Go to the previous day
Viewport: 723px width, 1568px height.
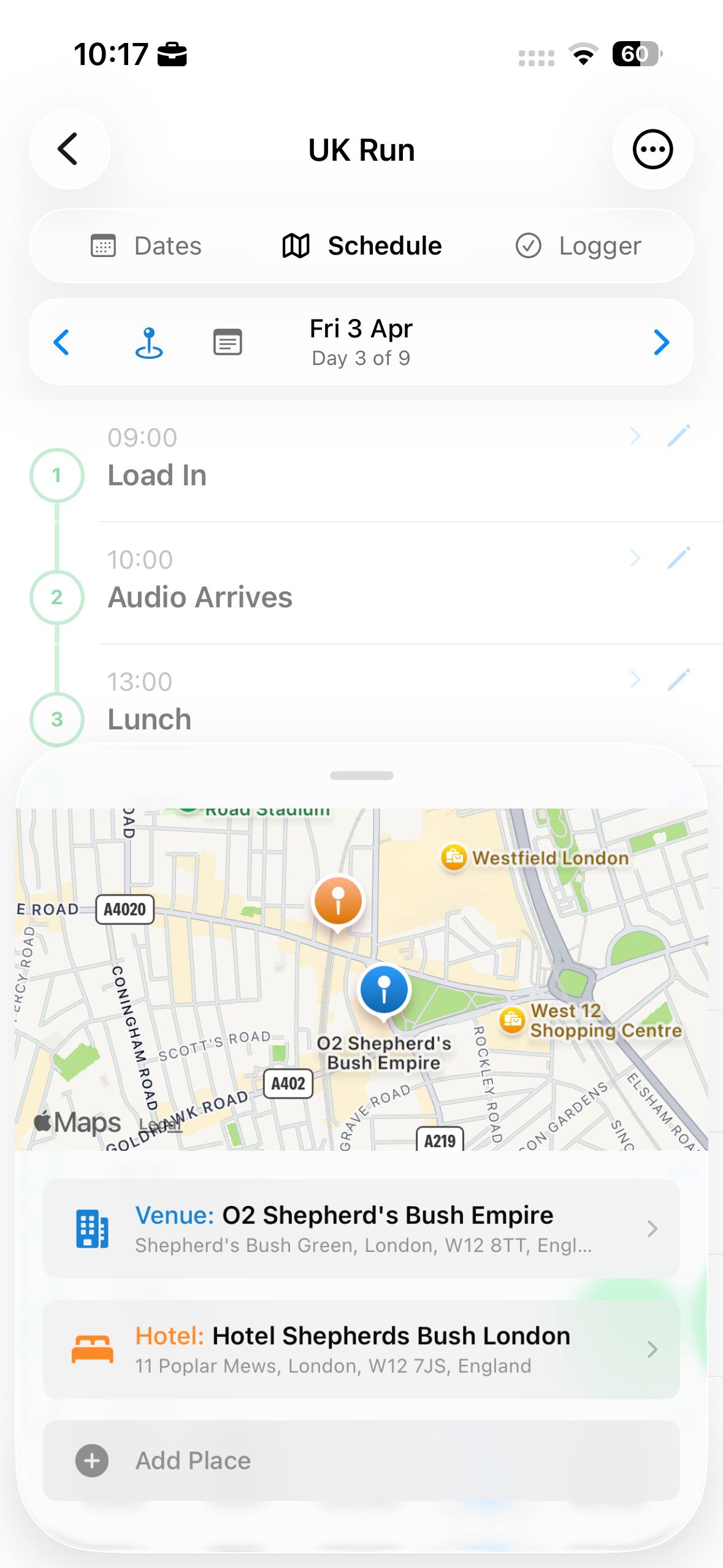(61, 342)
